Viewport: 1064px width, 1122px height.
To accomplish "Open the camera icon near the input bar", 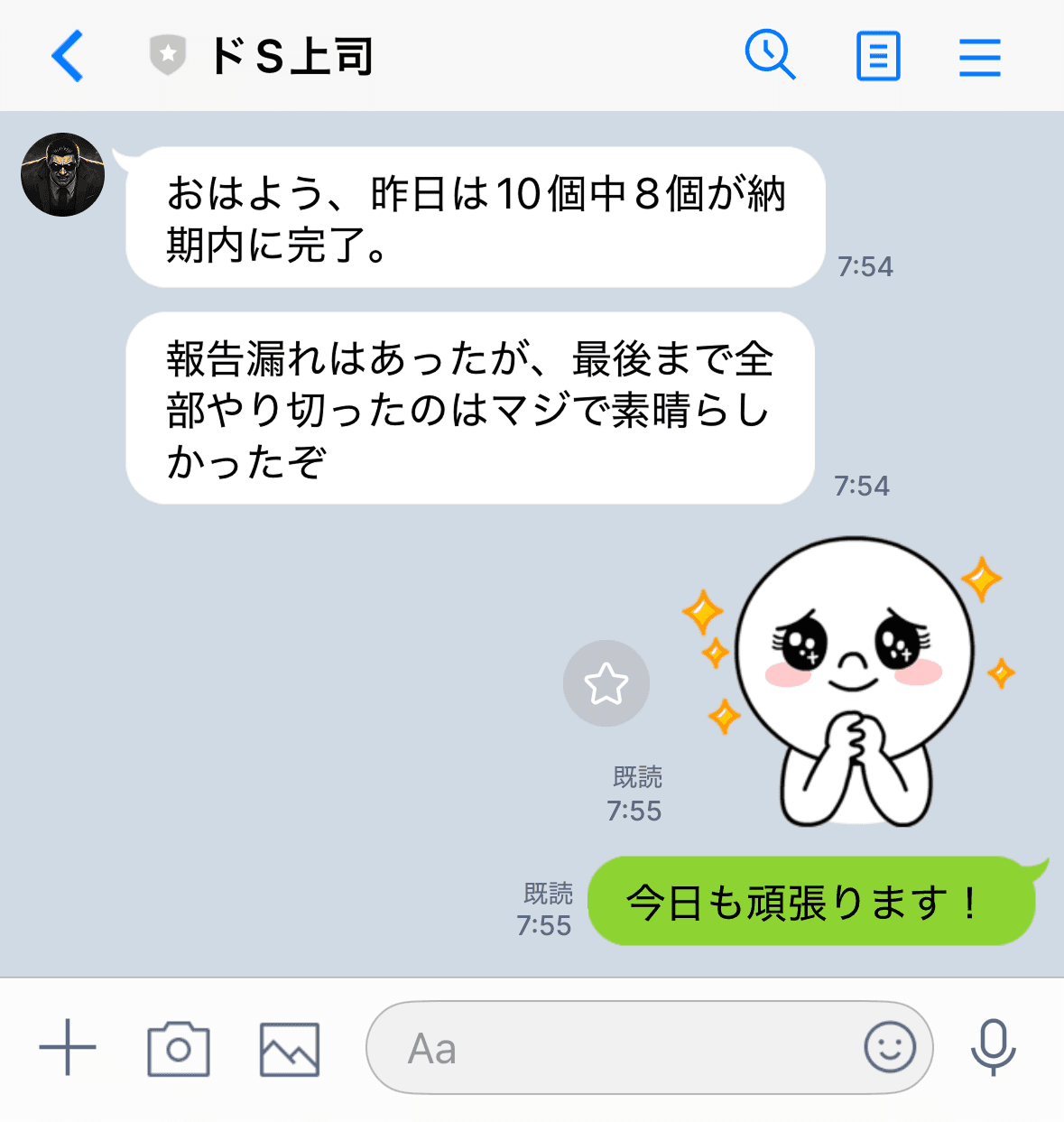I will [178, 1048].
